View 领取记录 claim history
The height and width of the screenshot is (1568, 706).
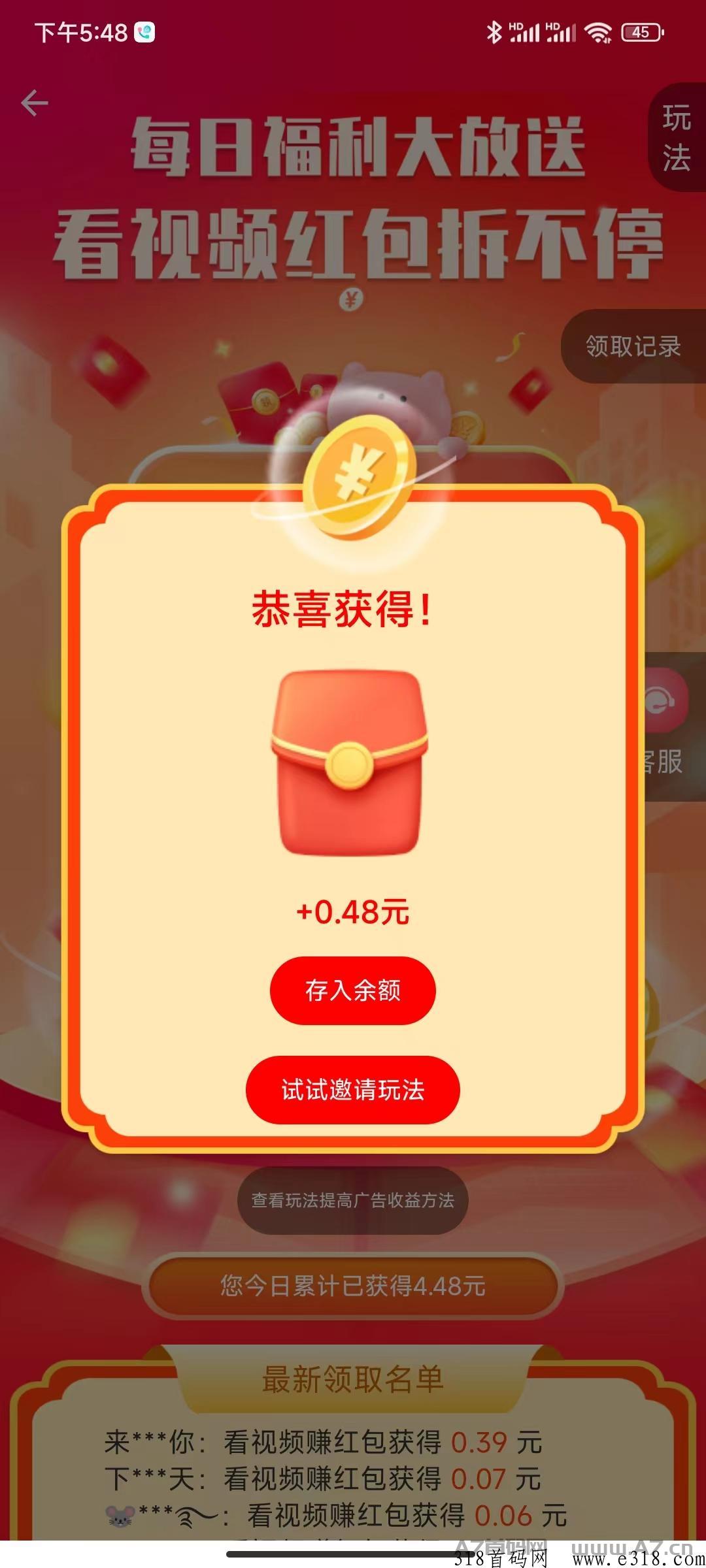(633, 346)
